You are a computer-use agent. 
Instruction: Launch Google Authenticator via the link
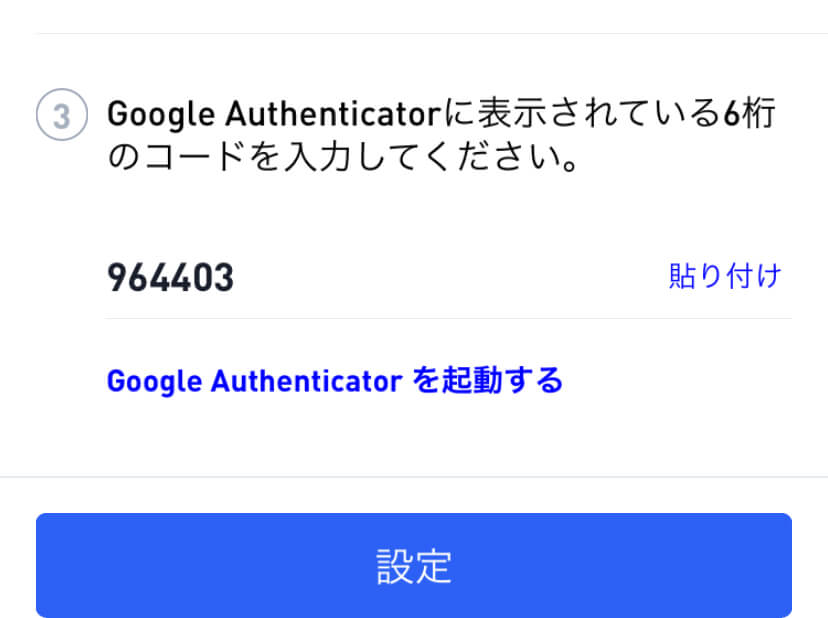pos(334,381)
